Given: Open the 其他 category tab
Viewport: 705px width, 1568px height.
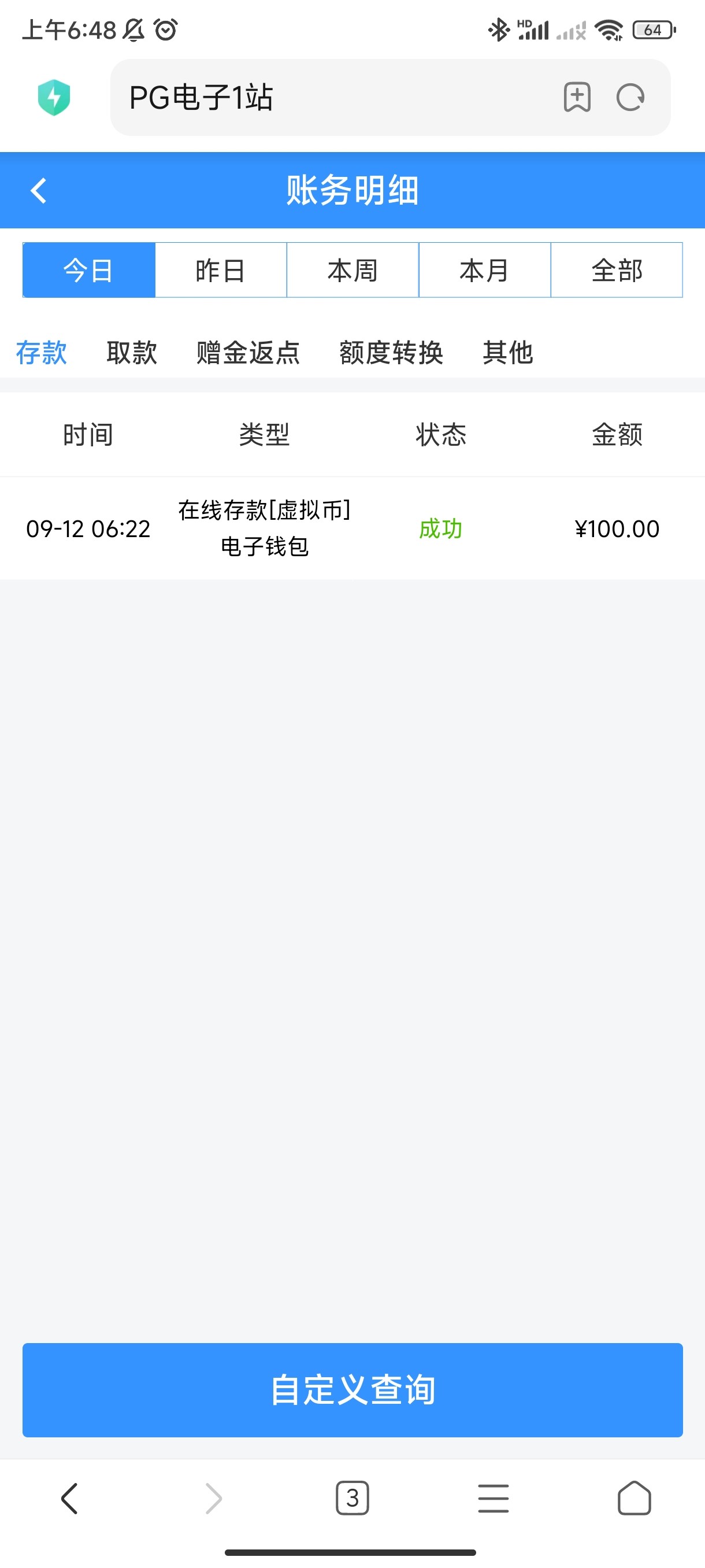Looking at the screenshot, I should (x=508, y=353).
